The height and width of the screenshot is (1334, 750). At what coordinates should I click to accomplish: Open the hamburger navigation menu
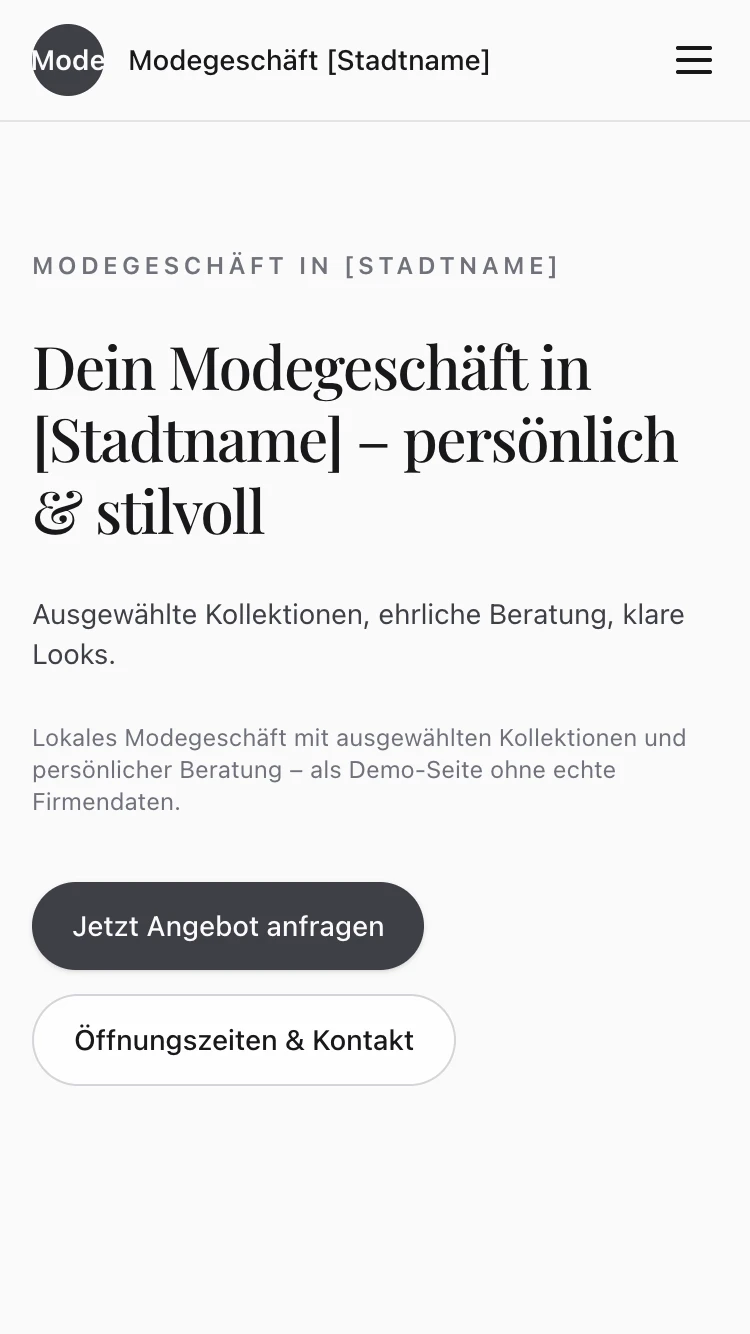click(x=693, y=60)
